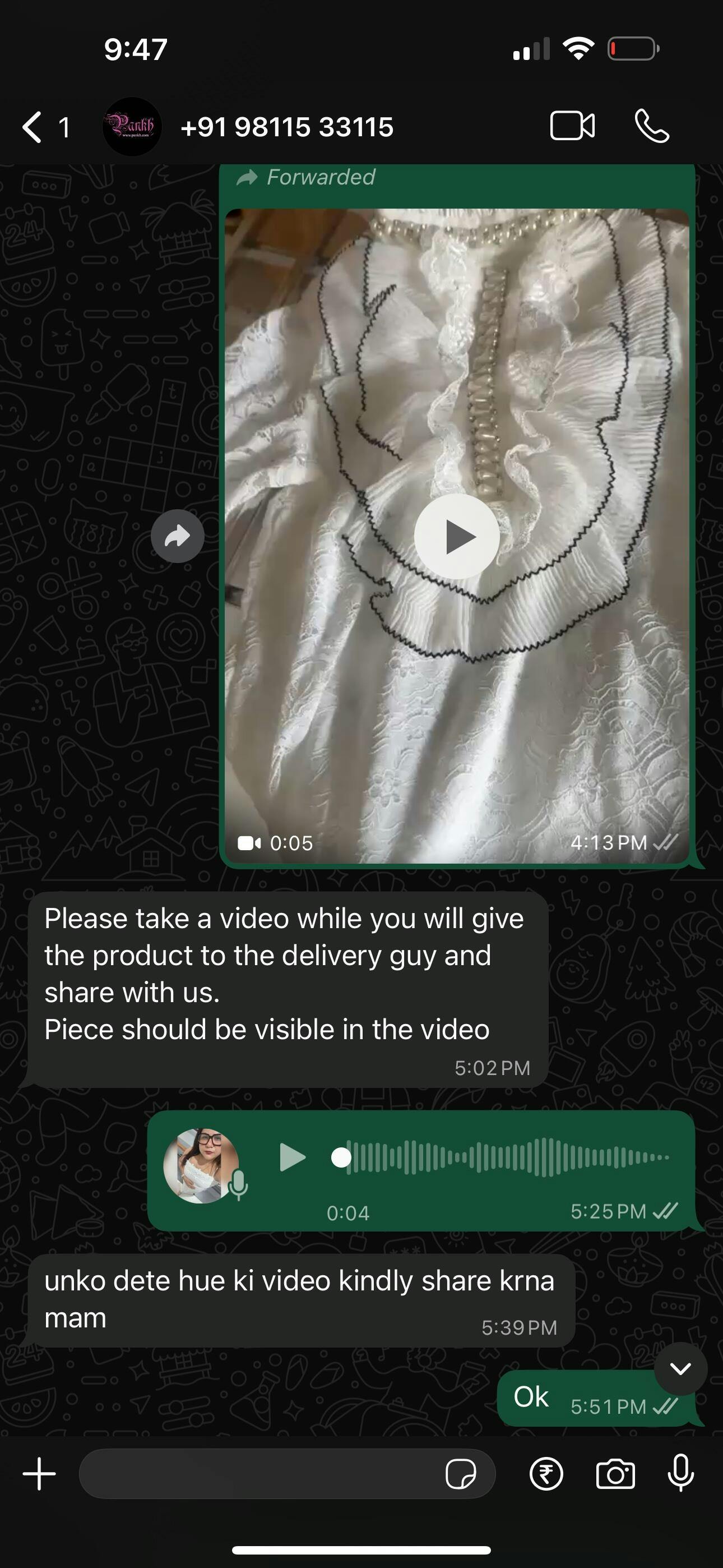The width and height of the screenshot is (723, 1568).
Task: Open the attachment plus menu
Action: [40, 1474]
